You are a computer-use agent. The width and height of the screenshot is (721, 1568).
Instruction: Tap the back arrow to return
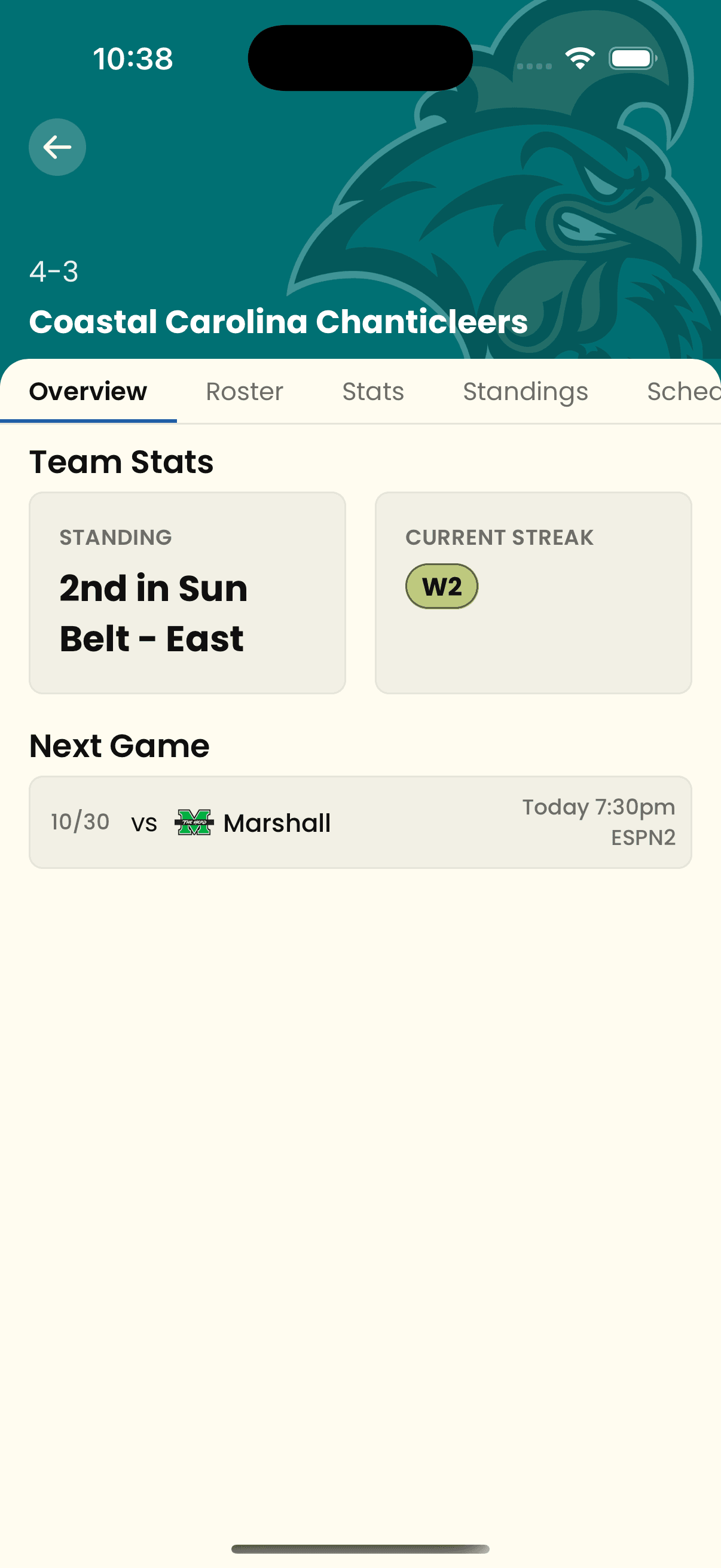click(57, 146)
